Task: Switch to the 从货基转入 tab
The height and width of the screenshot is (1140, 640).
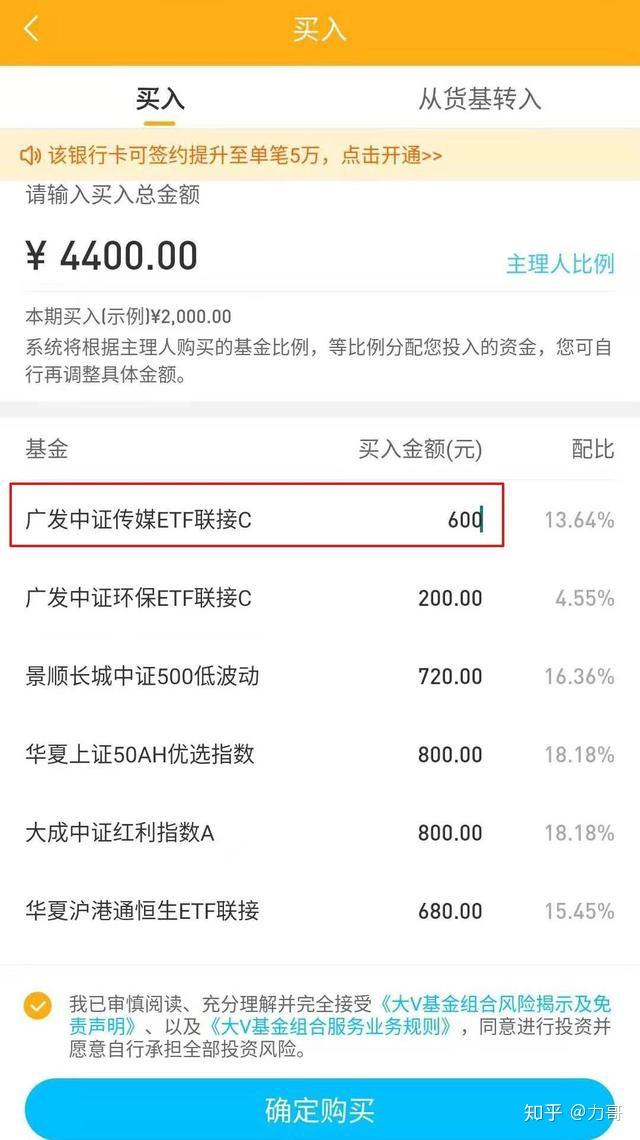Action: [479, 99]
